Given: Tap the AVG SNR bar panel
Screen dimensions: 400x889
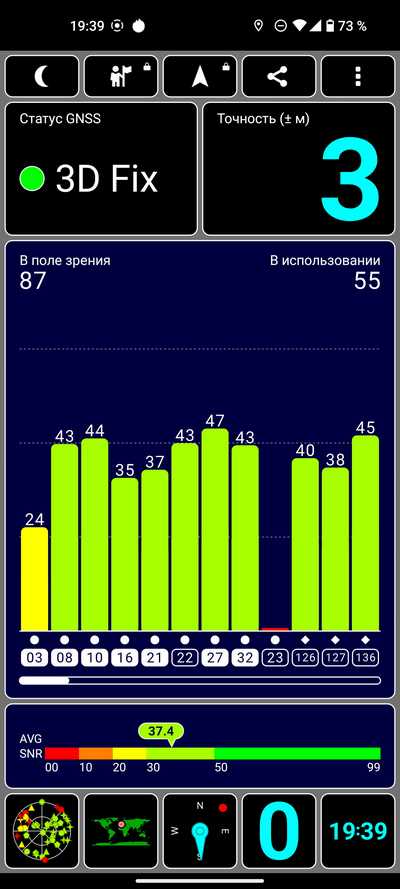Looking at the screenshot, I should [x=200, y=746].
